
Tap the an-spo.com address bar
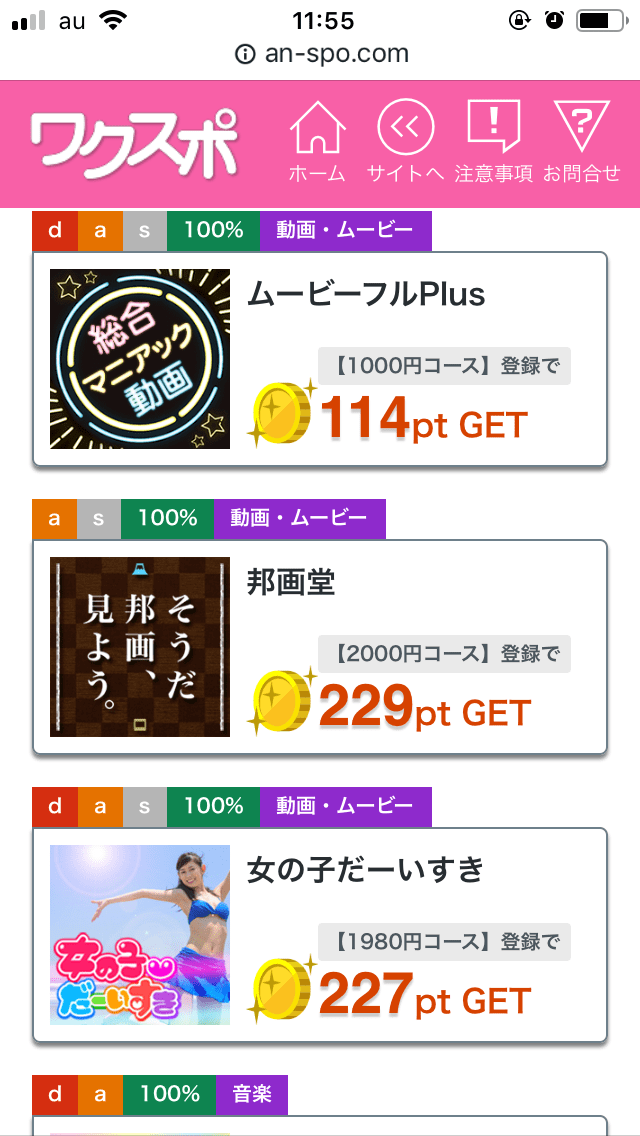tap(322, 53)
